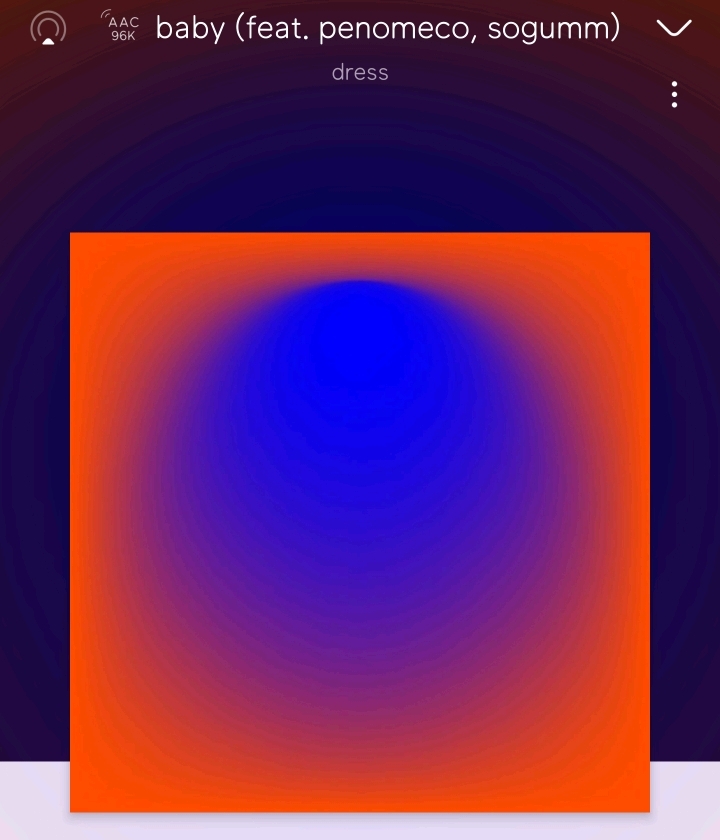
Task: Tap the AAC 96K audio quality badge
Action: click(122, 28)
